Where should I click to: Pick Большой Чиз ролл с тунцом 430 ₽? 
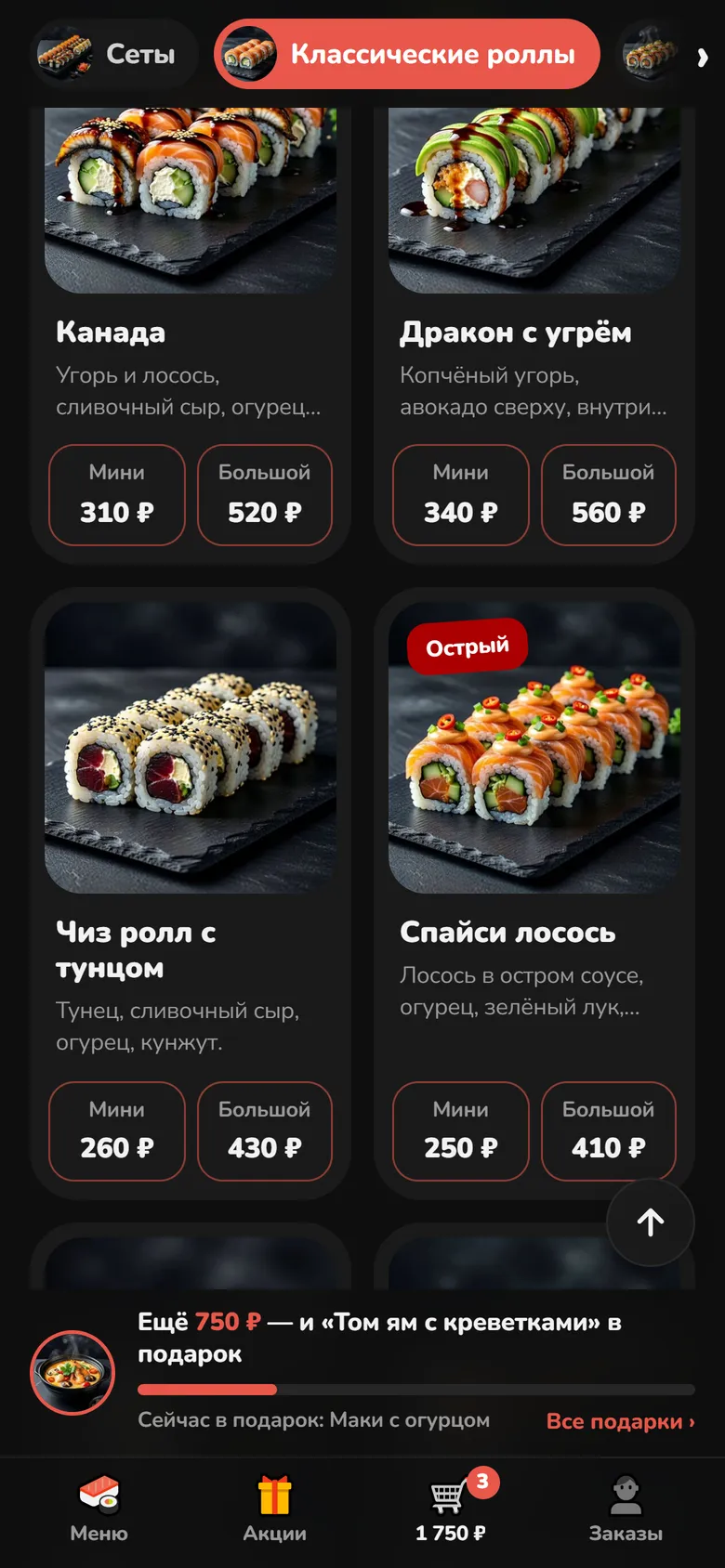pyautogui.click(x=265, y=1131)
